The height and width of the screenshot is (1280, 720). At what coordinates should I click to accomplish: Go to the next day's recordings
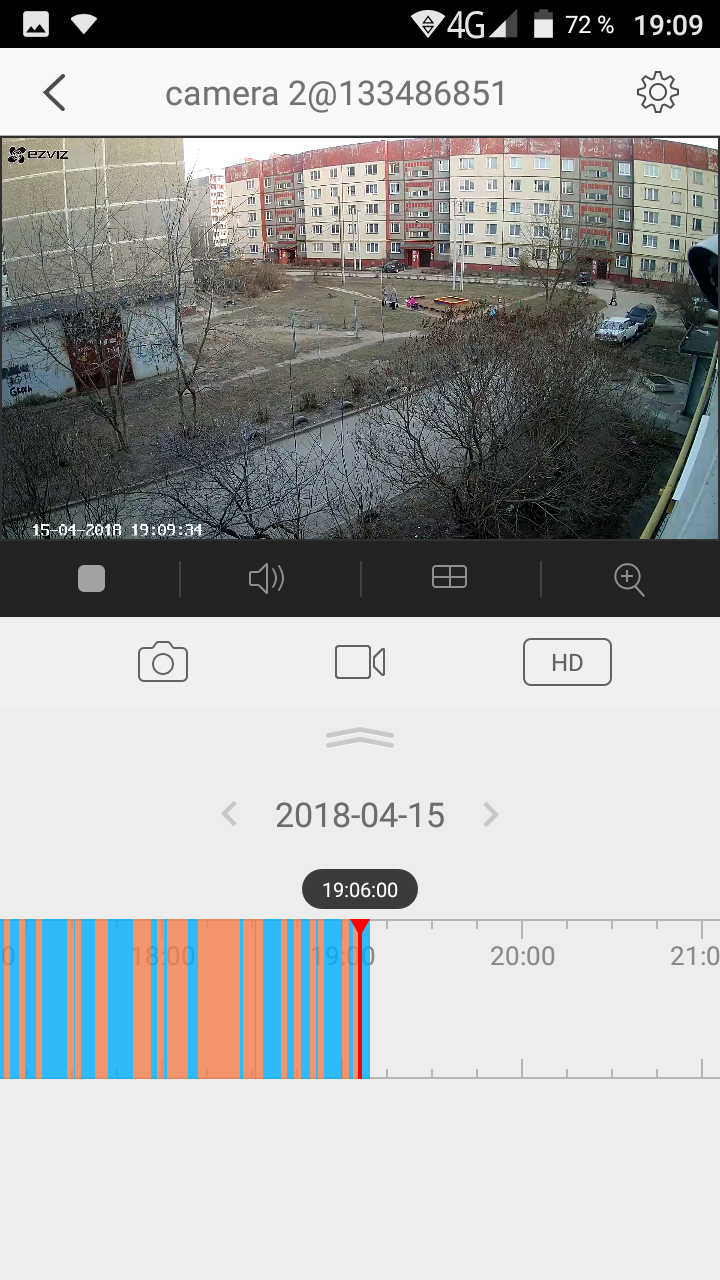coord(490,815)
